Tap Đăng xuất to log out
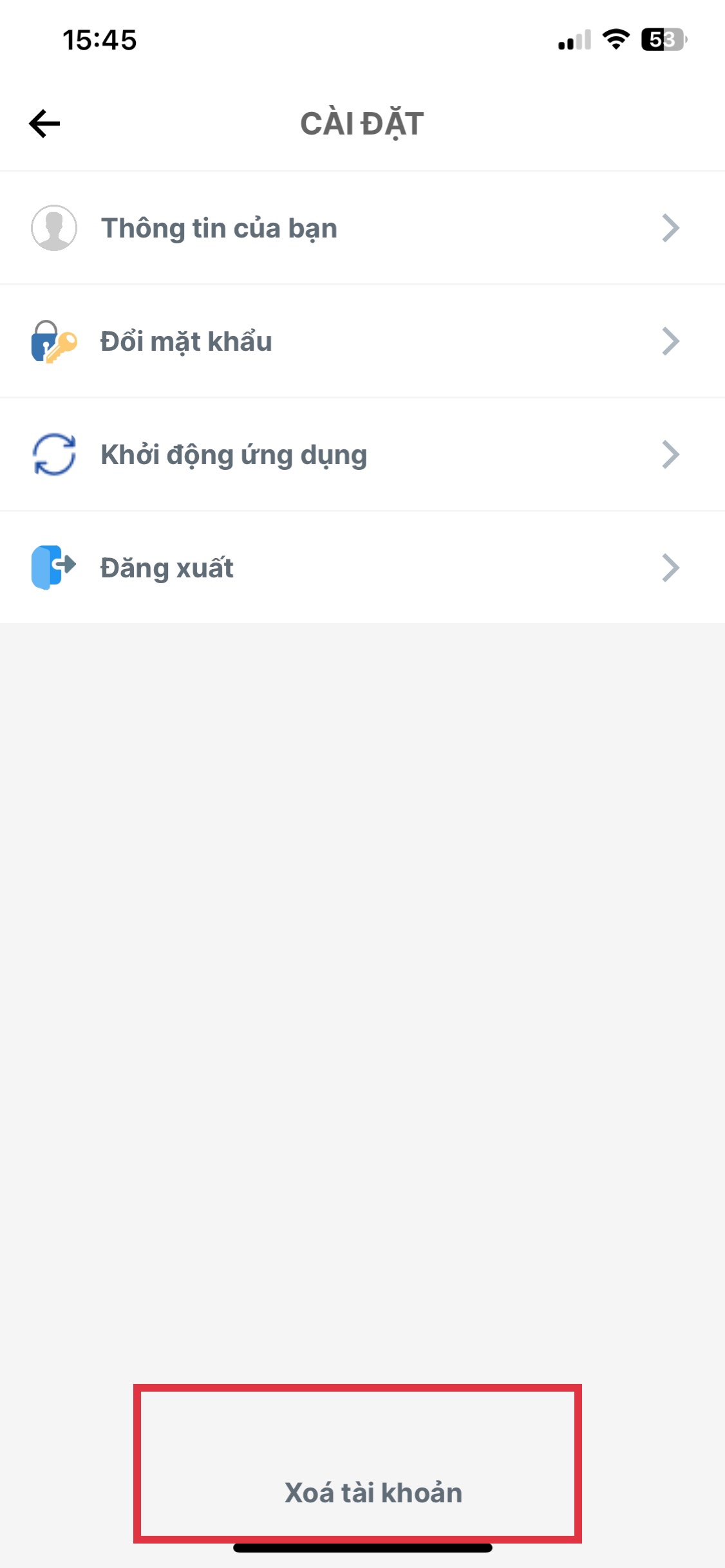725x1568 pixels. (x=361, y=568)
